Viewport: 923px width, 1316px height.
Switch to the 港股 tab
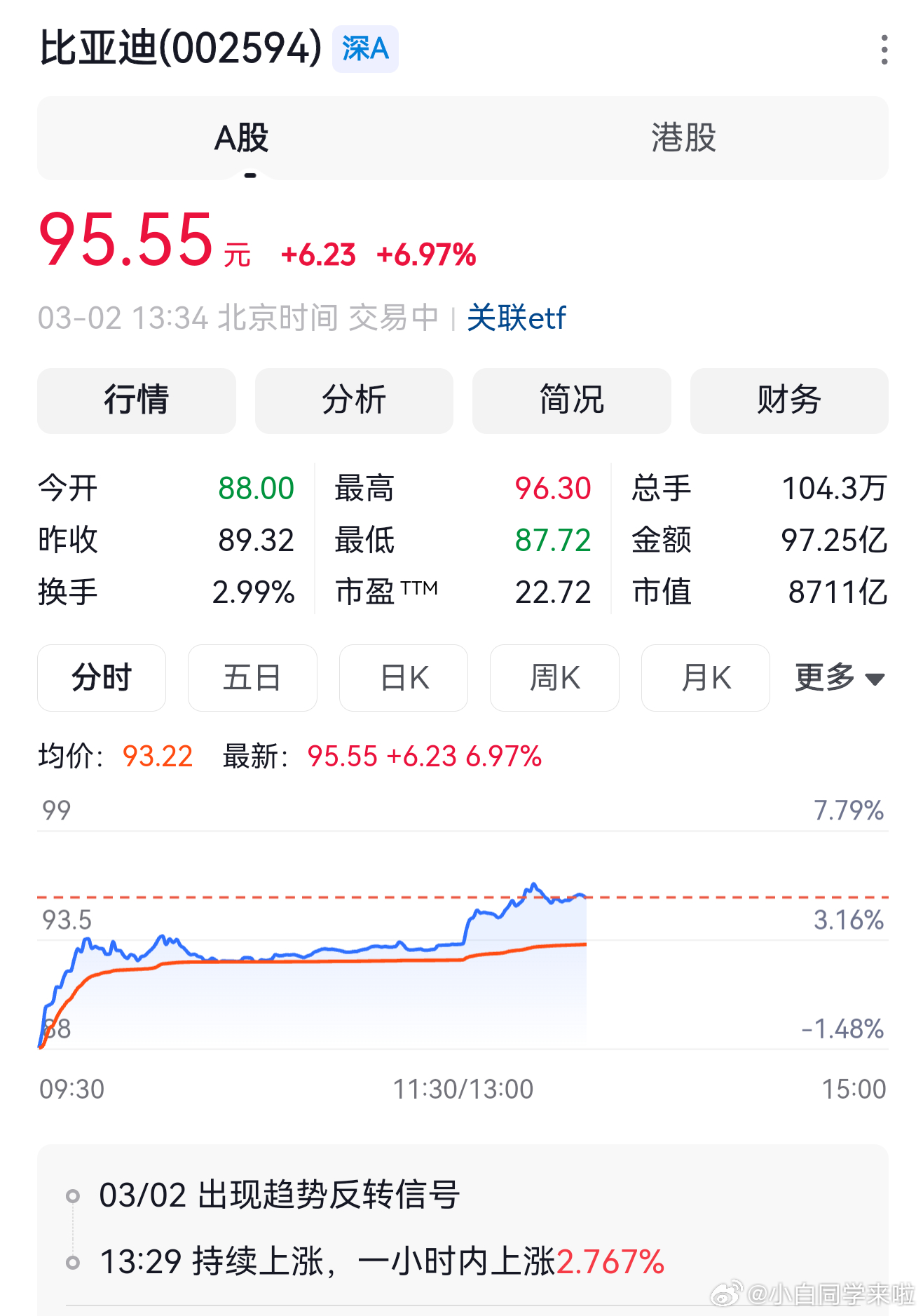click(x=683, y=138)
